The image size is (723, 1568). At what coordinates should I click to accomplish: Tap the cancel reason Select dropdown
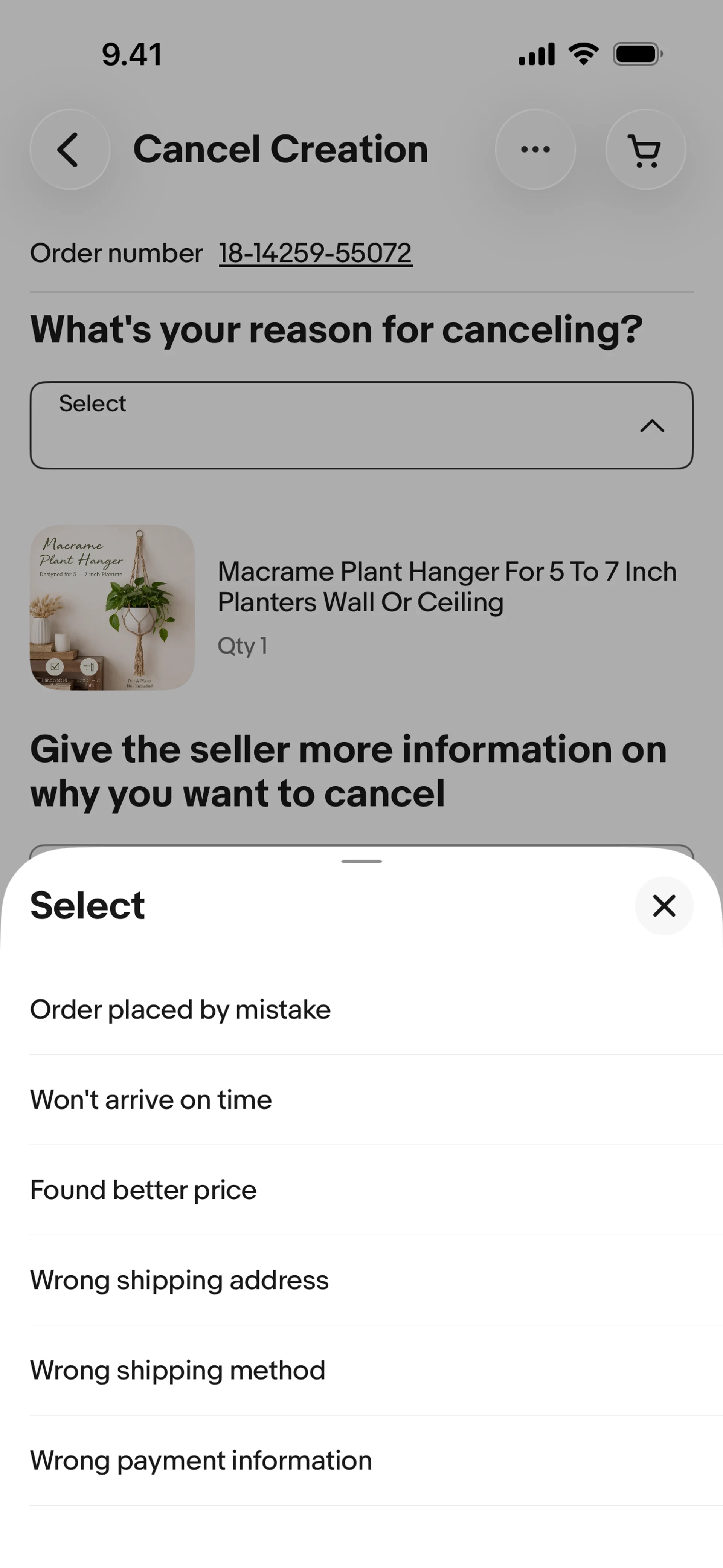[x=361, y=425]
